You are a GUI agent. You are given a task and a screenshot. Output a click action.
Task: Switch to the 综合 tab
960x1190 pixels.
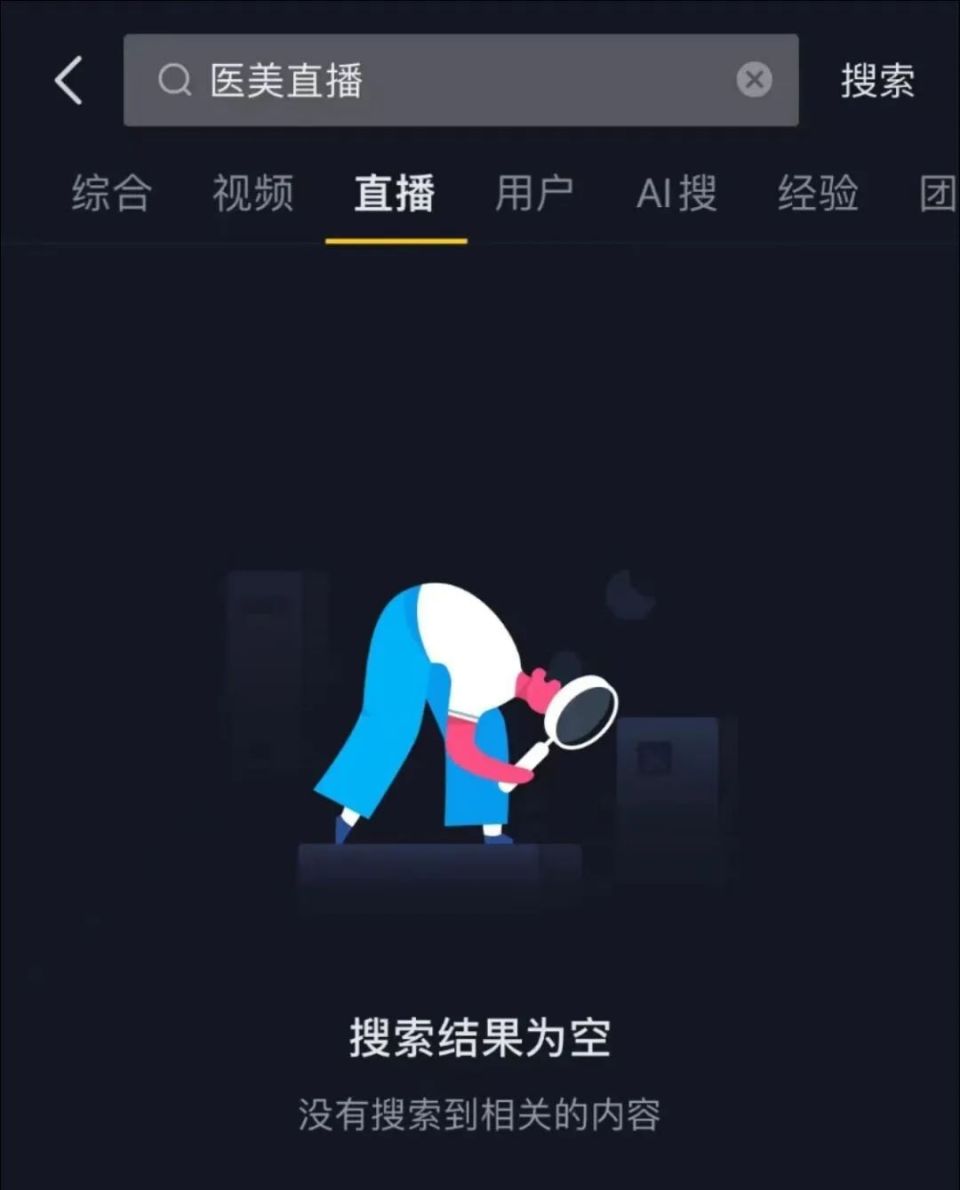111,194
